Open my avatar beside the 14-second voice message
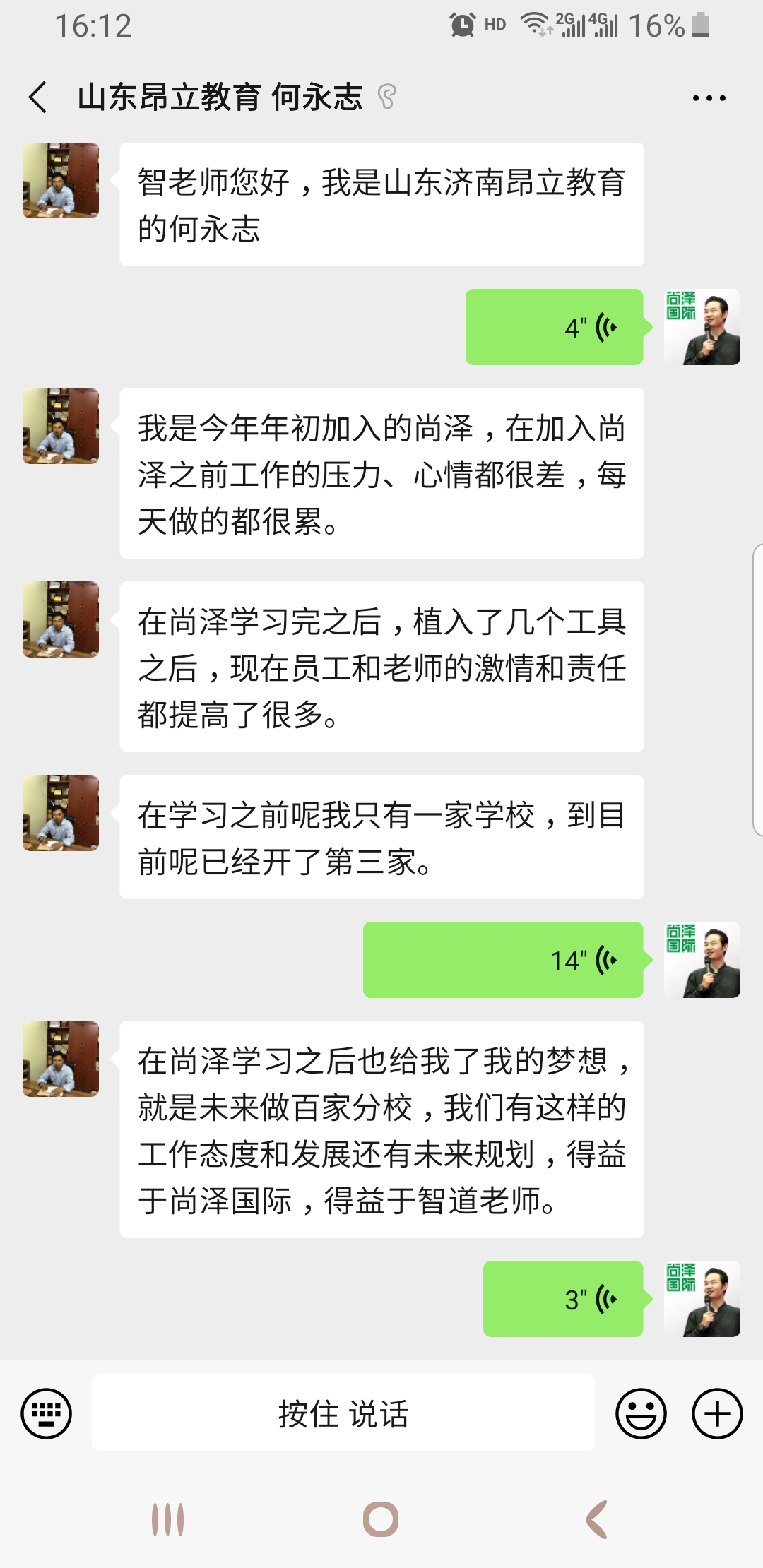This screenshot has height=1568, width=763. 702,960
